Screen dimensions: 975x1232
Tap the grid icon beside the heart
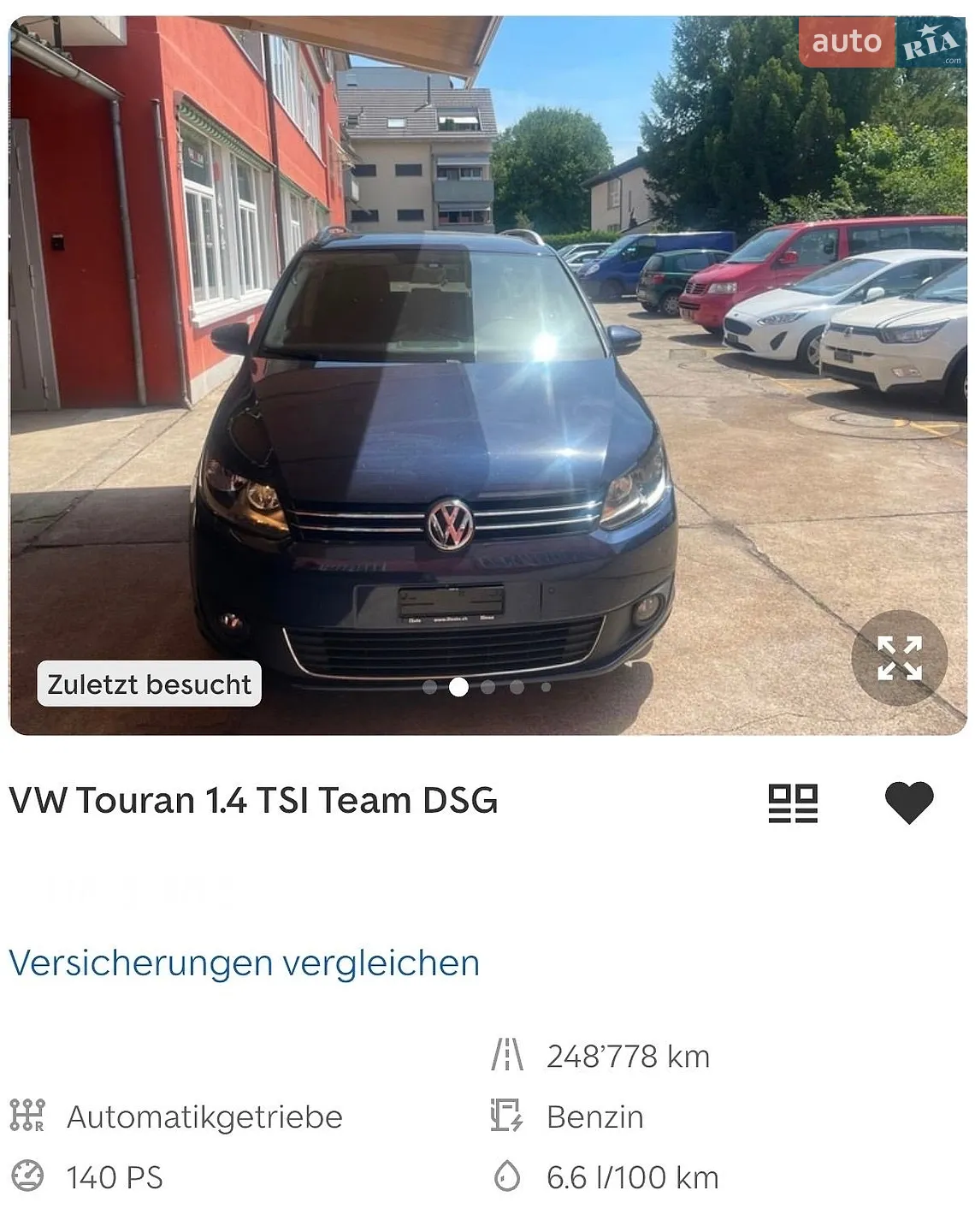[793, 803]
